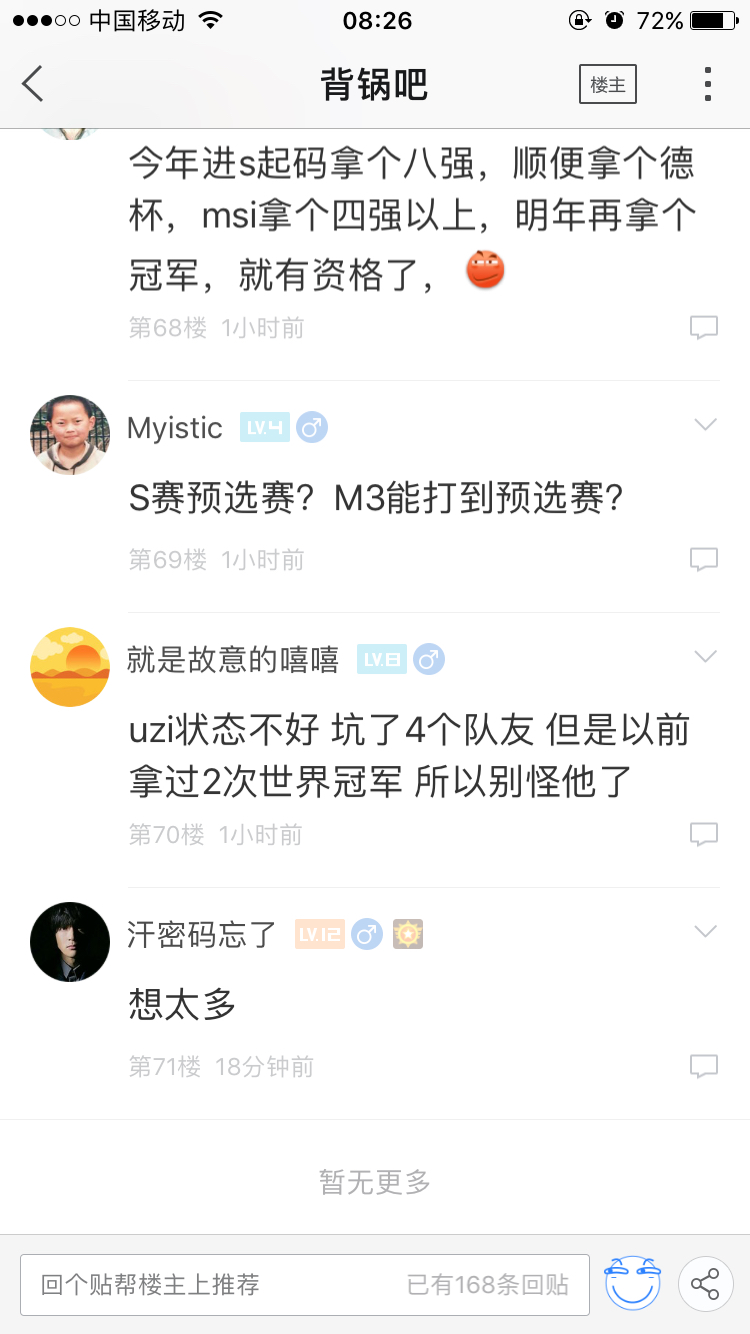Open the username Myistic
The width and height of the screenshot is (750, 1334).
(x=175, y=428)
